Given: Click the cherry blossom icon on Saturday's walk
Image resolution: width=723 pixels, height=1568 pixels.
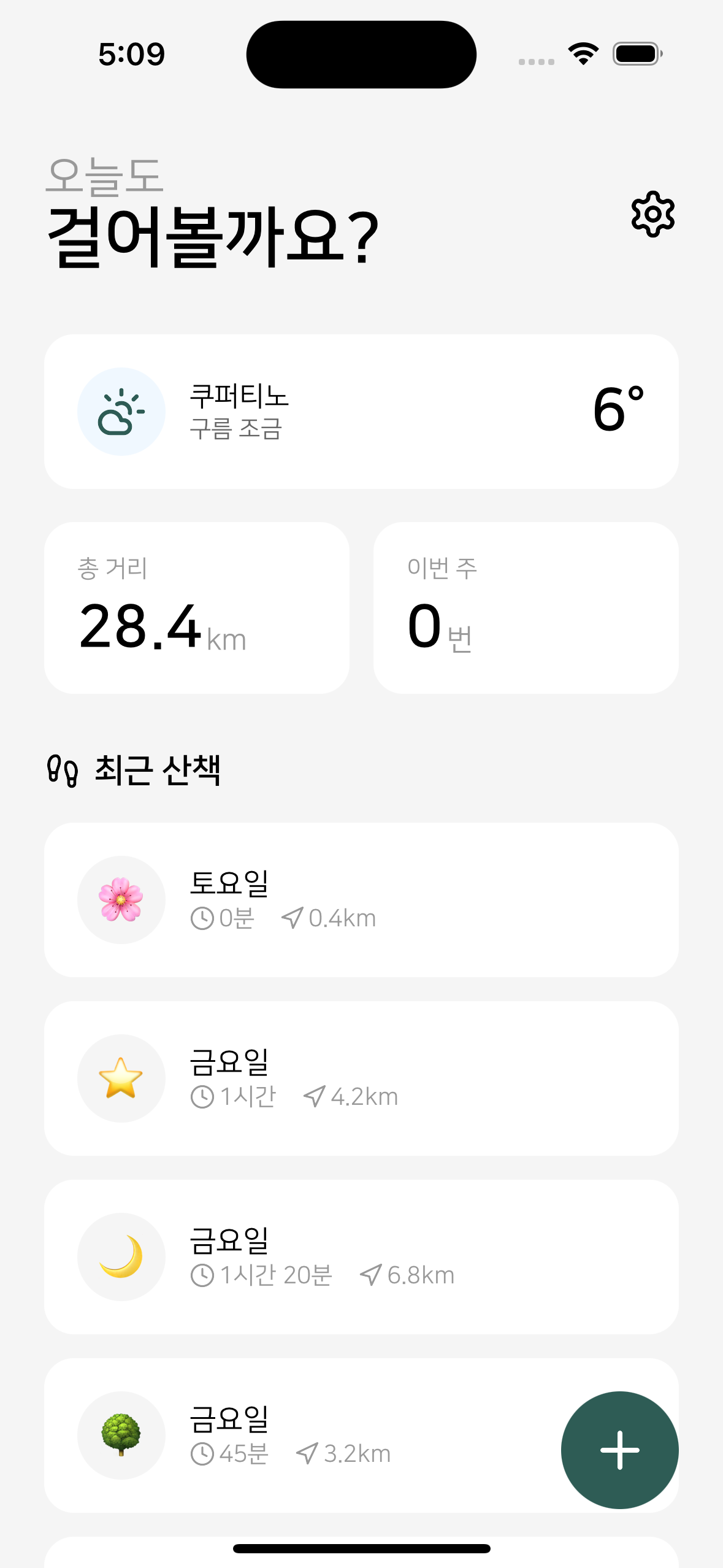Looking at the screenshot, I should [x=121, y=899].
